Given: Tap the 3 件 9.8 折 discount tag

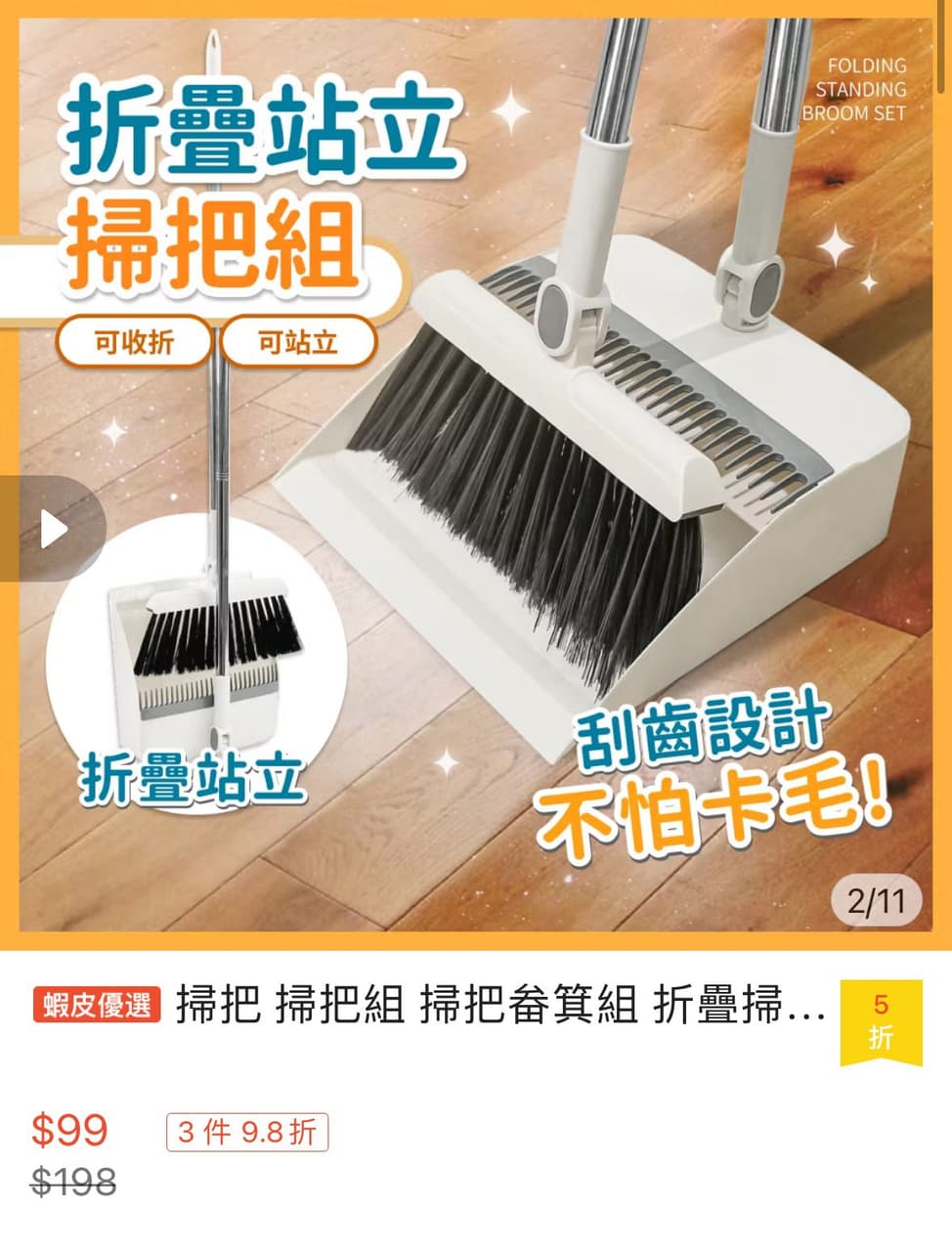Looking at the screenshot, I should pos(246,1132).
